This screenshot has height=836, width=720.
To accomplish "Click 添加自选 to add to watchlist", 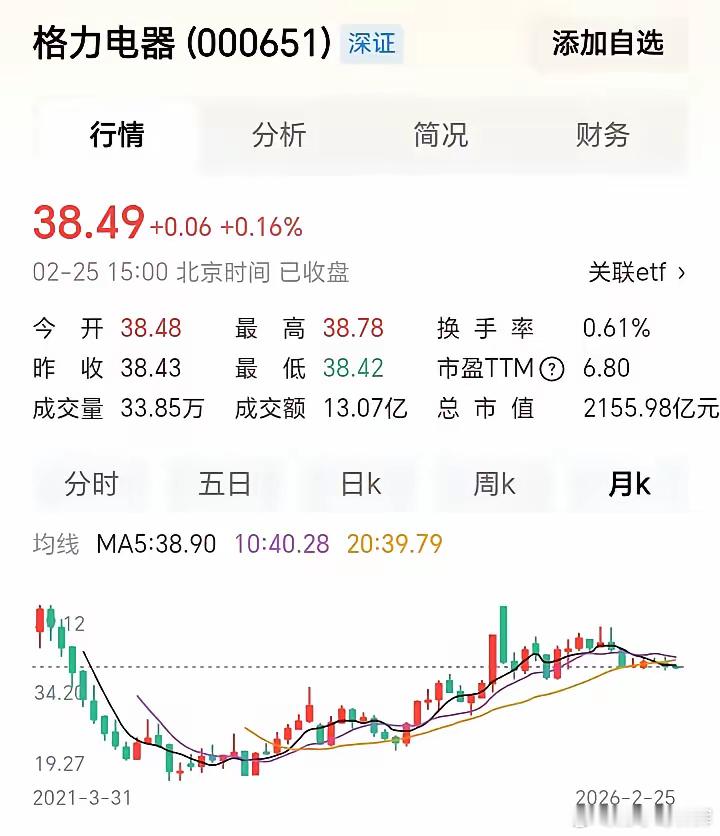I will 605,44.
